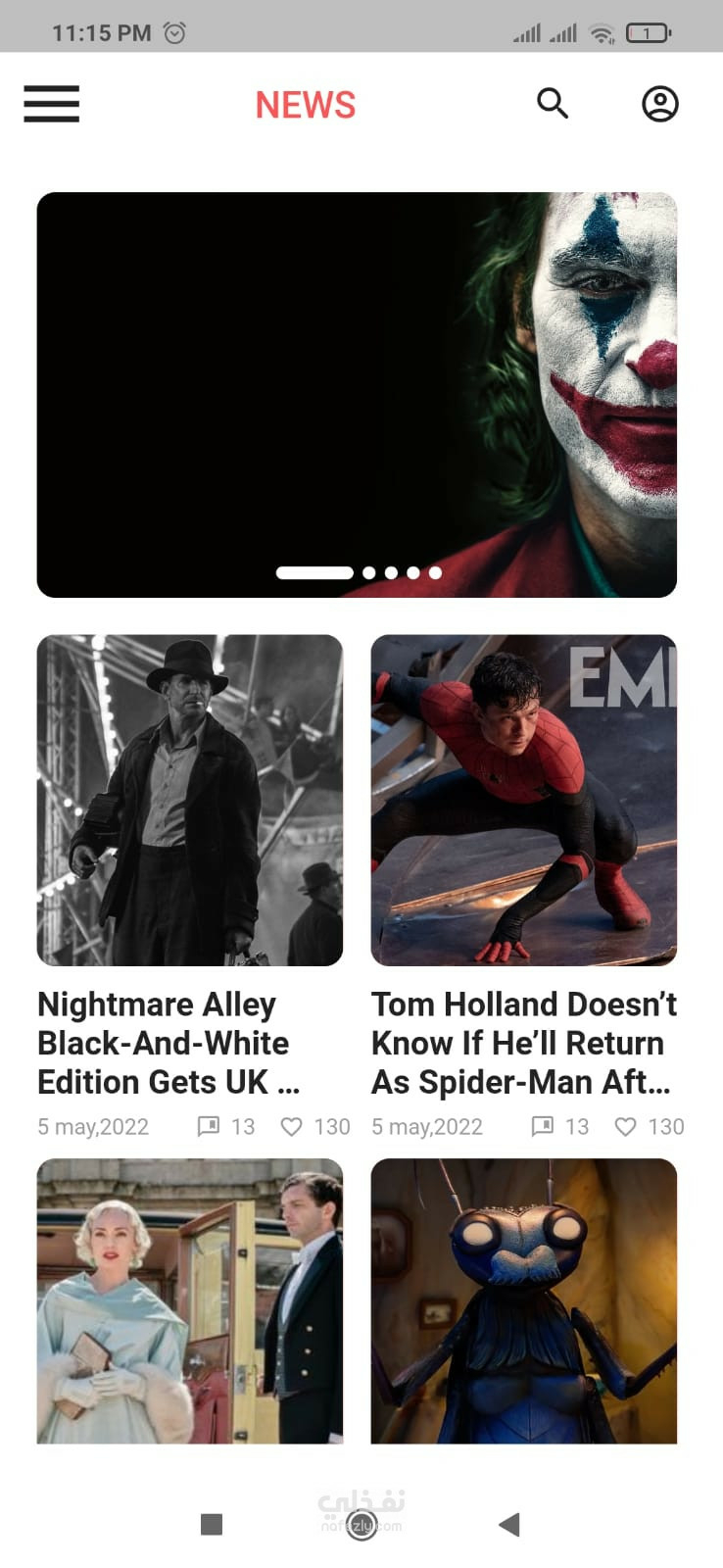Open the blue cricket character card
The height and width of the screenshot is (1568, 723).
tap(524, 1301)
